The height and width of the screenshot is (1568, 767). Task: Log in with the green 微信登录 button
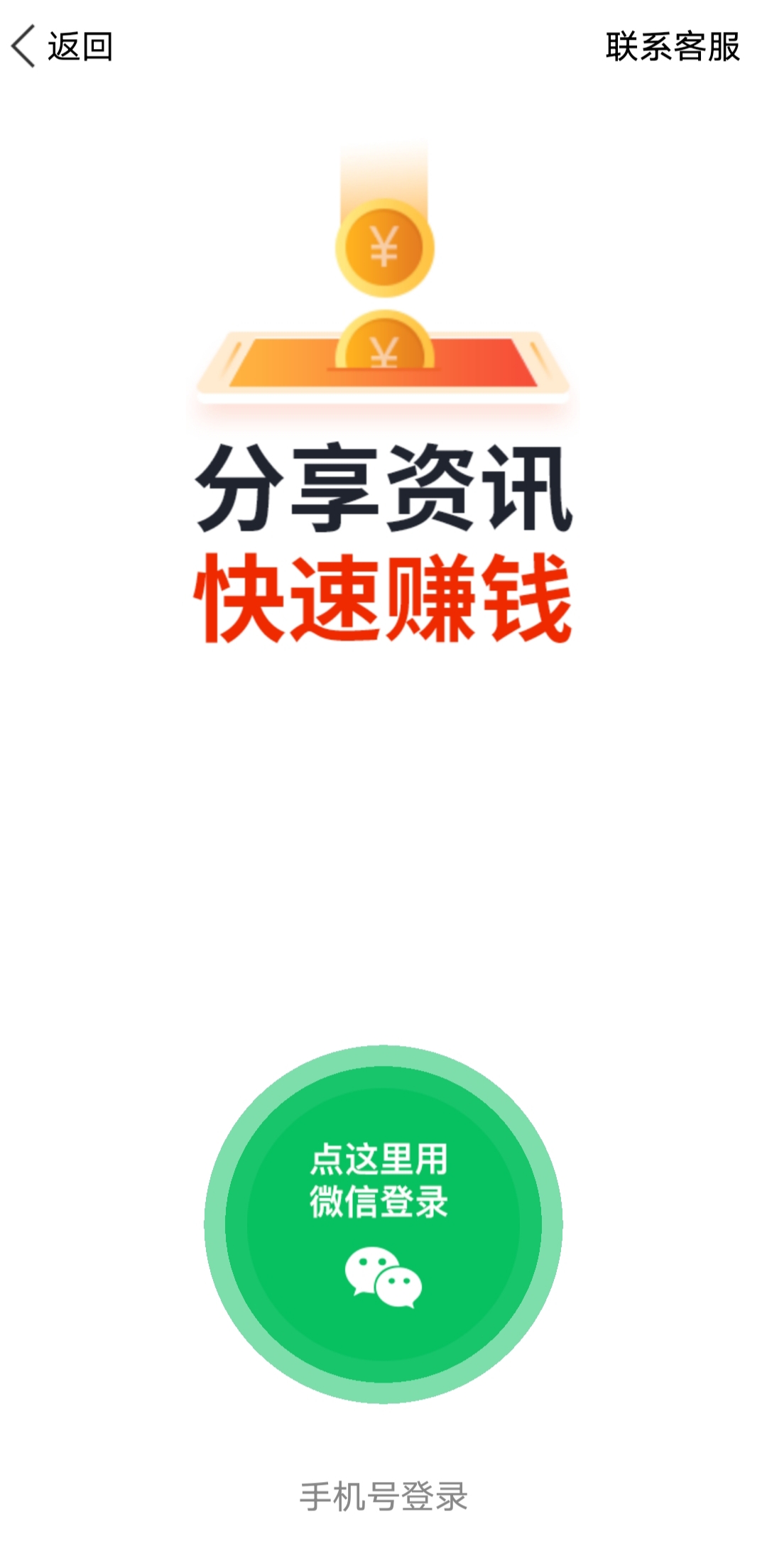pyautogui.click(x=383, y=1224)
